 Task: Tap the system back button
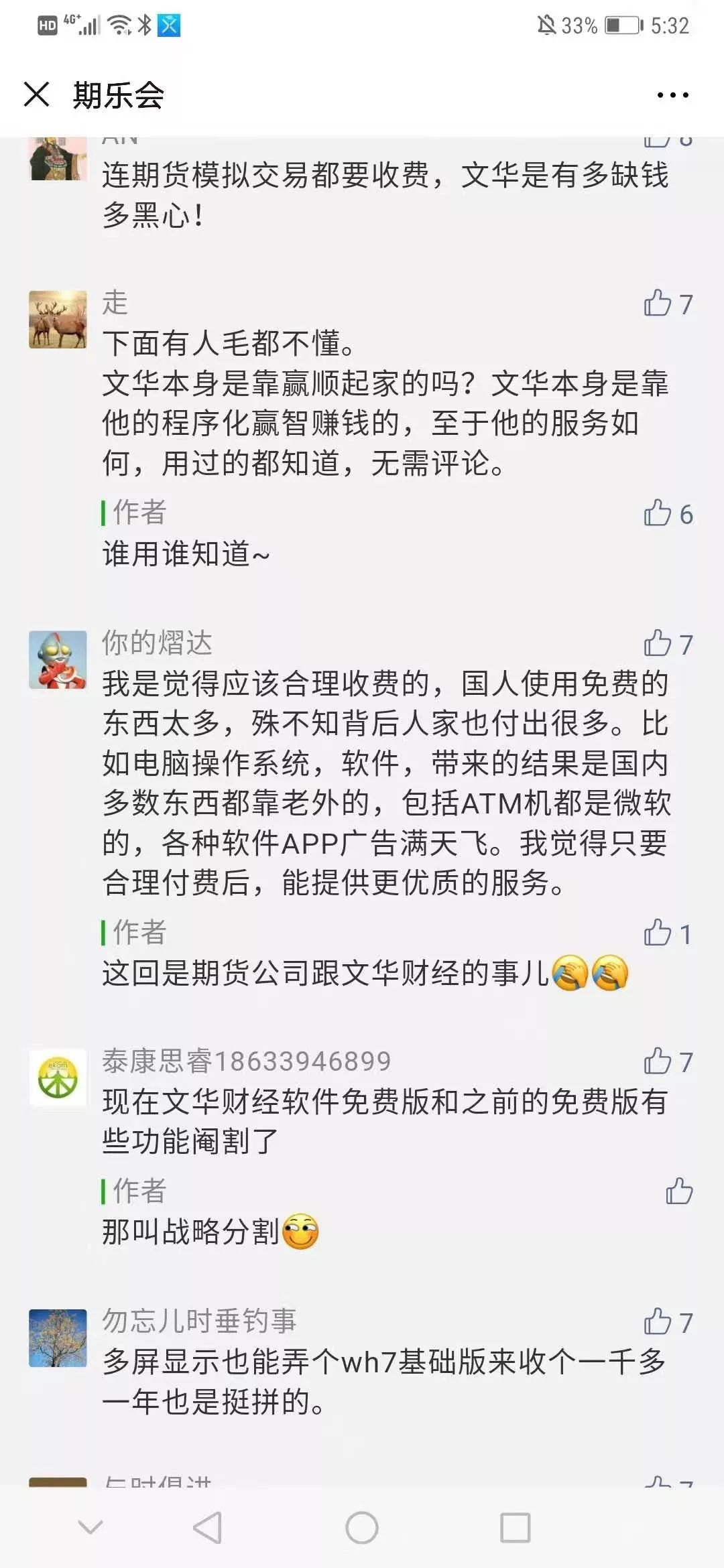207,1528
